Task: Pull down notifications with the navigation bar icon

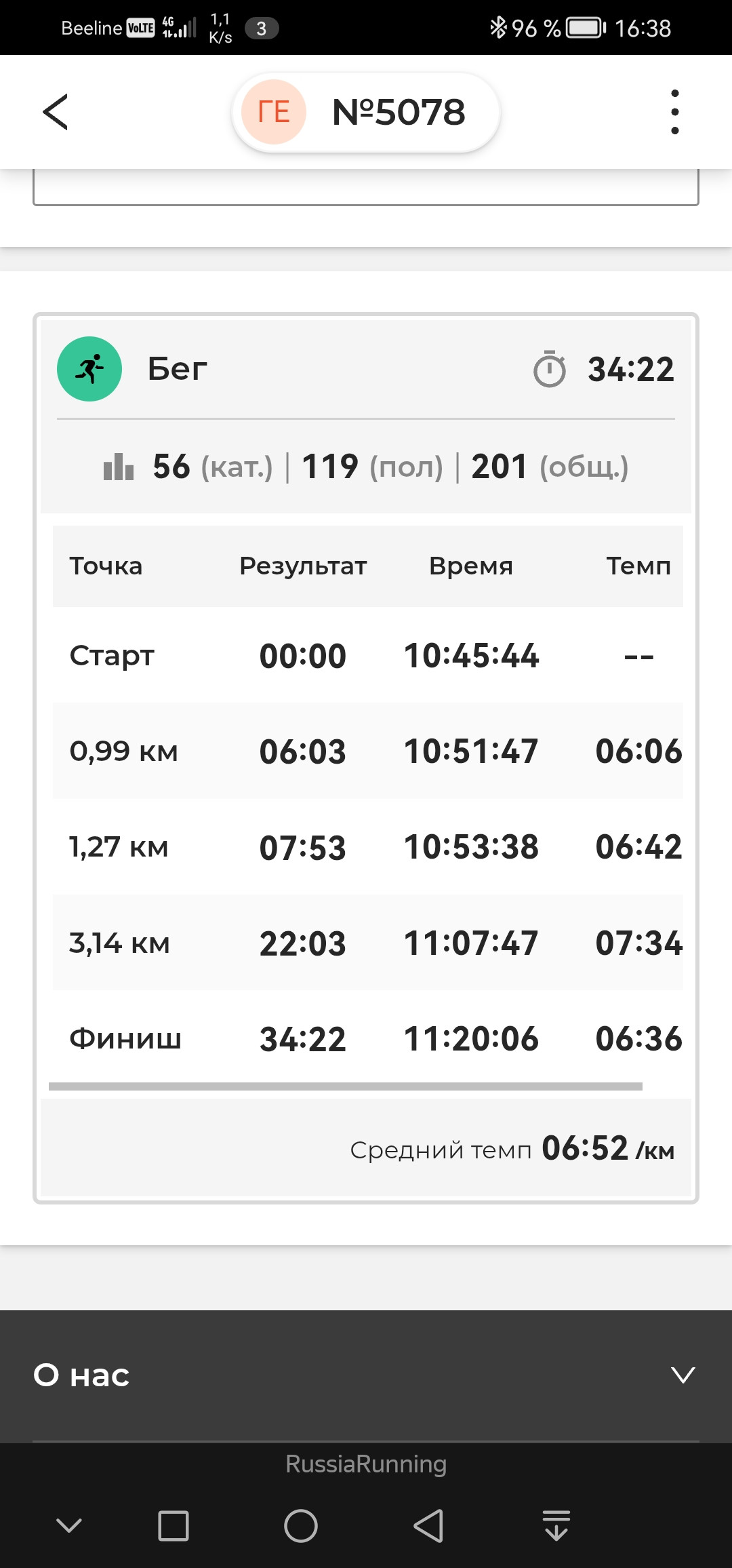Action: [x=556, y=1526]
